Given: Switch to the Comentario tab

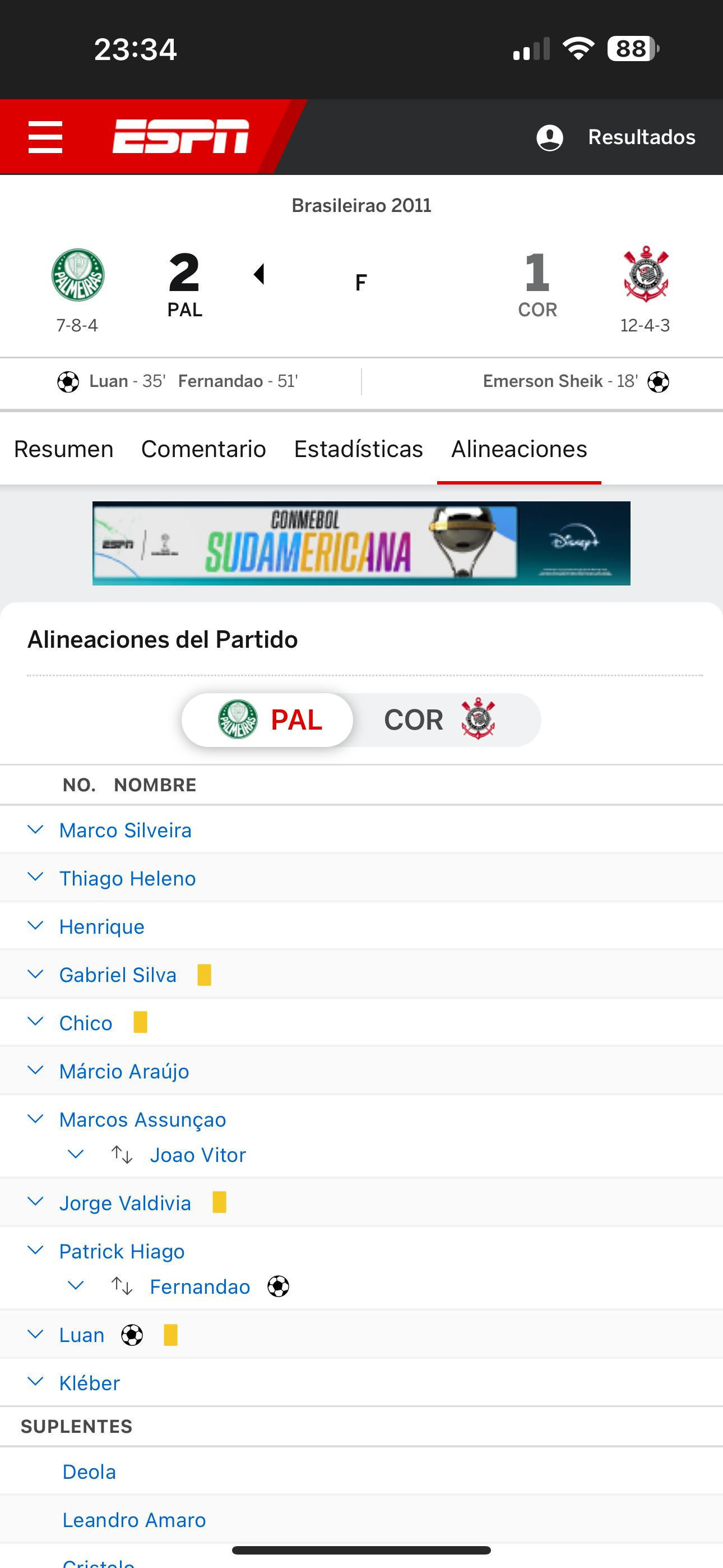Looking at the screenshot, I should [x=204, y=449].
